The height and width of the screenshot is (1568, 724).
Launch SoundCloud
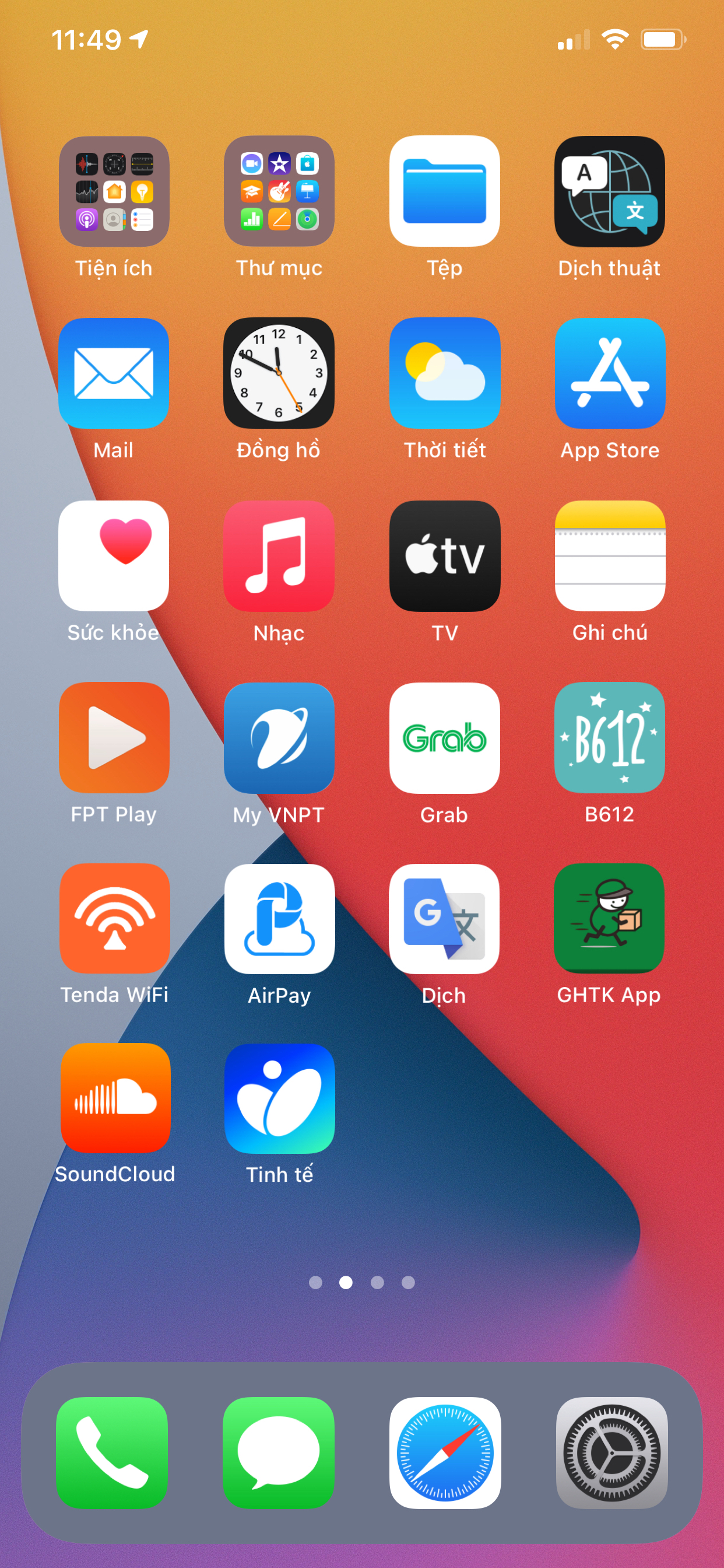click(115, 1098)
